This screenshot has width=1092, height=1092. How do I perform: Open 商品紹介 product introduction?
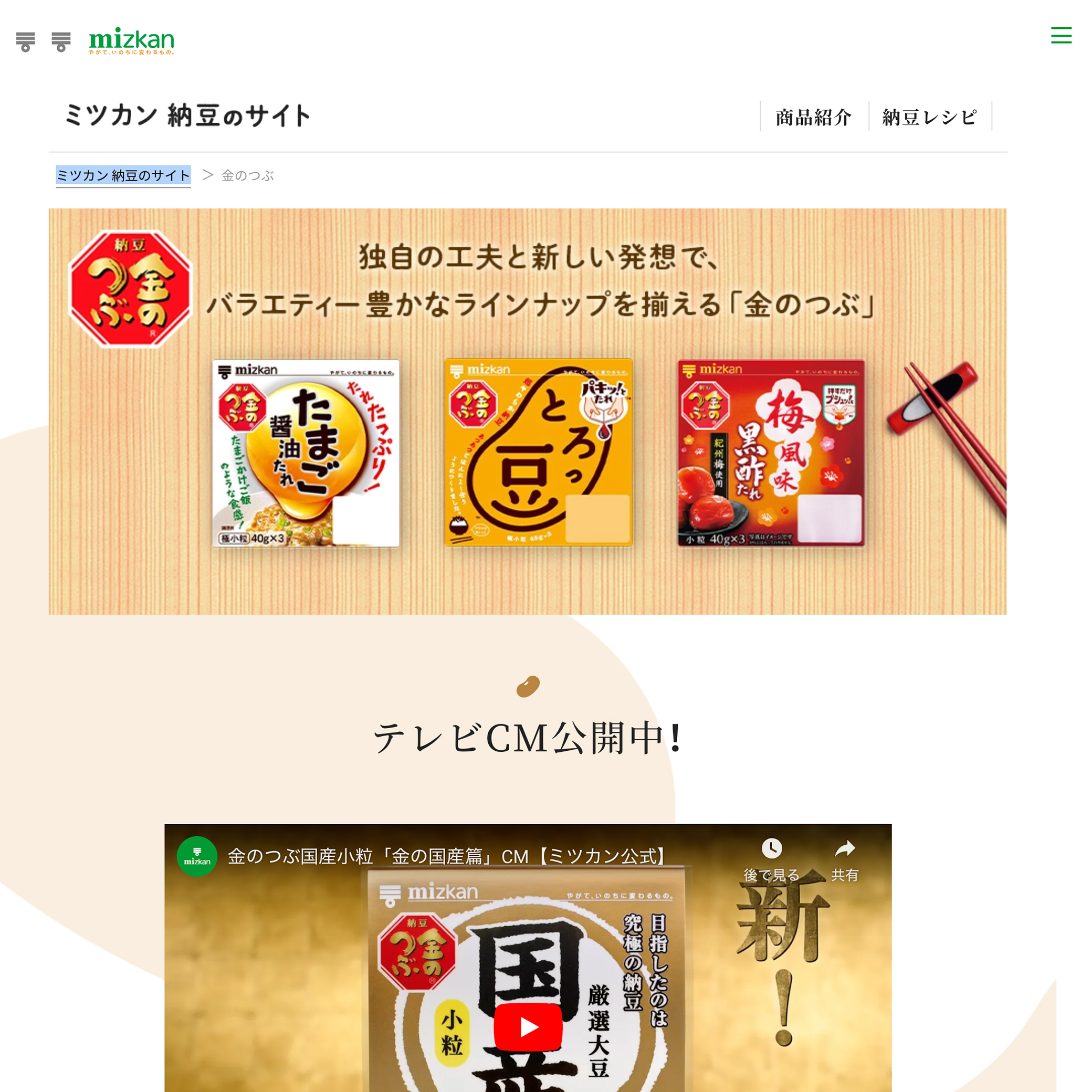(813, 117)
